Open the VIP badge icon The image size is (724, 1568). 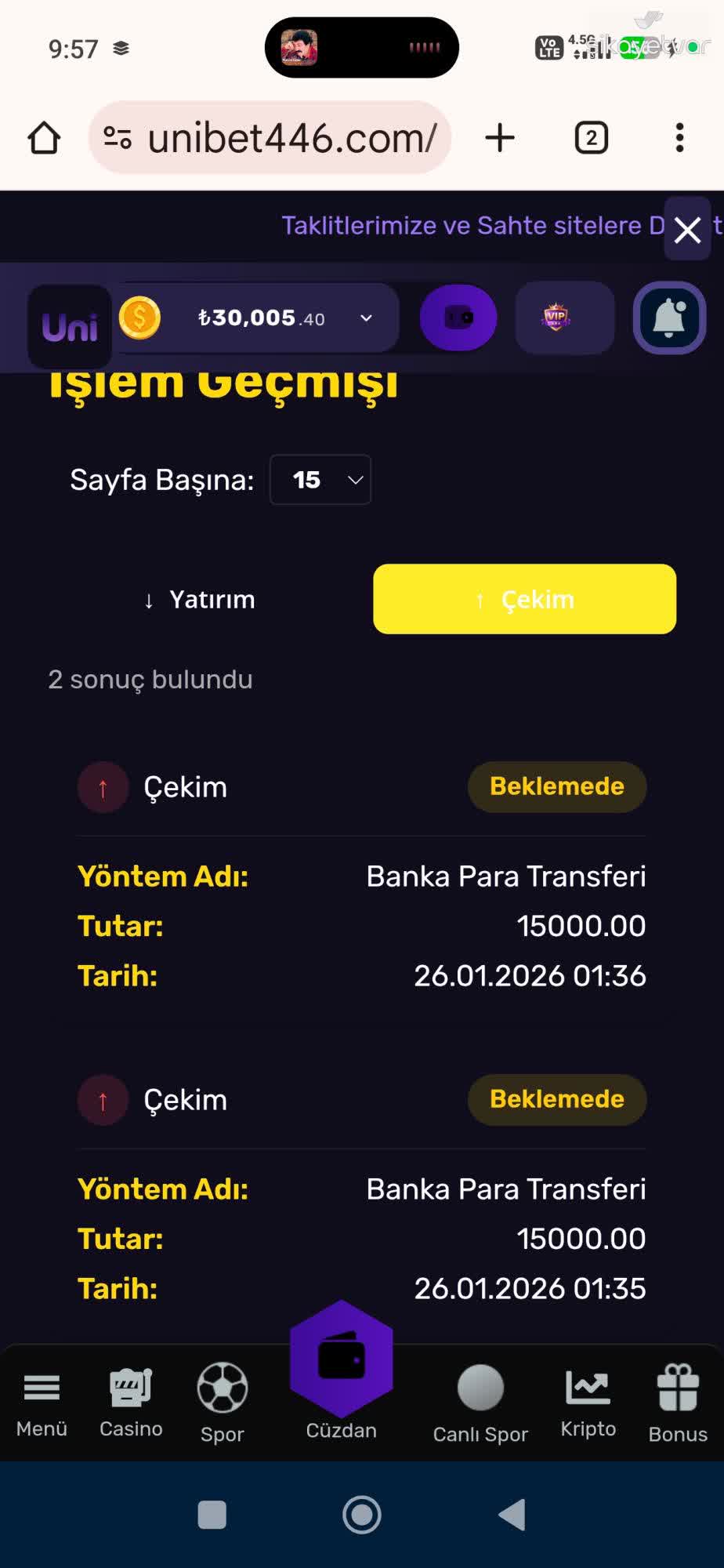[563, 317]
